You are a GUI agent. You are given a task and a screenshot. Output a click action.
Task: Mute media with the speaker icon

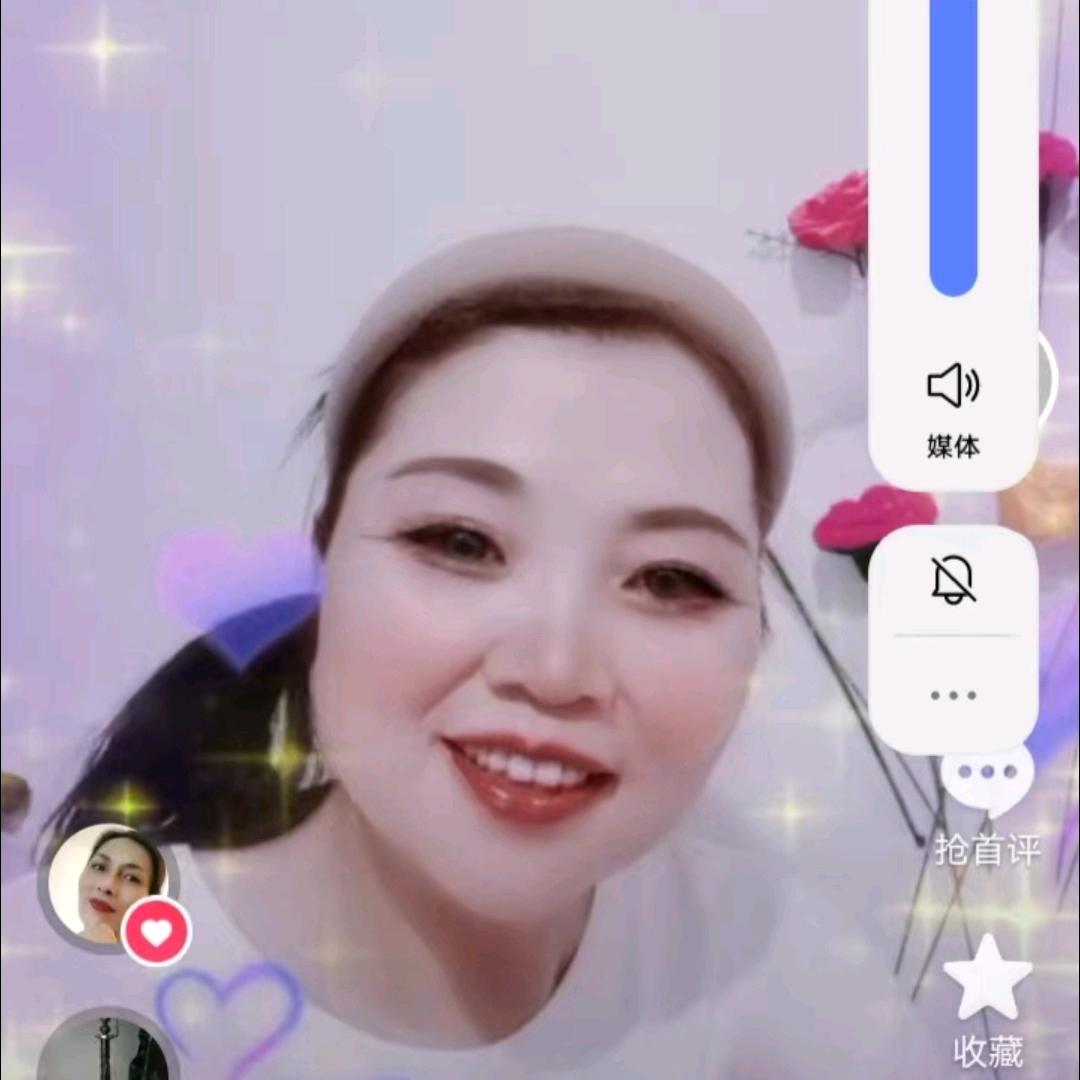click(953, 386)
